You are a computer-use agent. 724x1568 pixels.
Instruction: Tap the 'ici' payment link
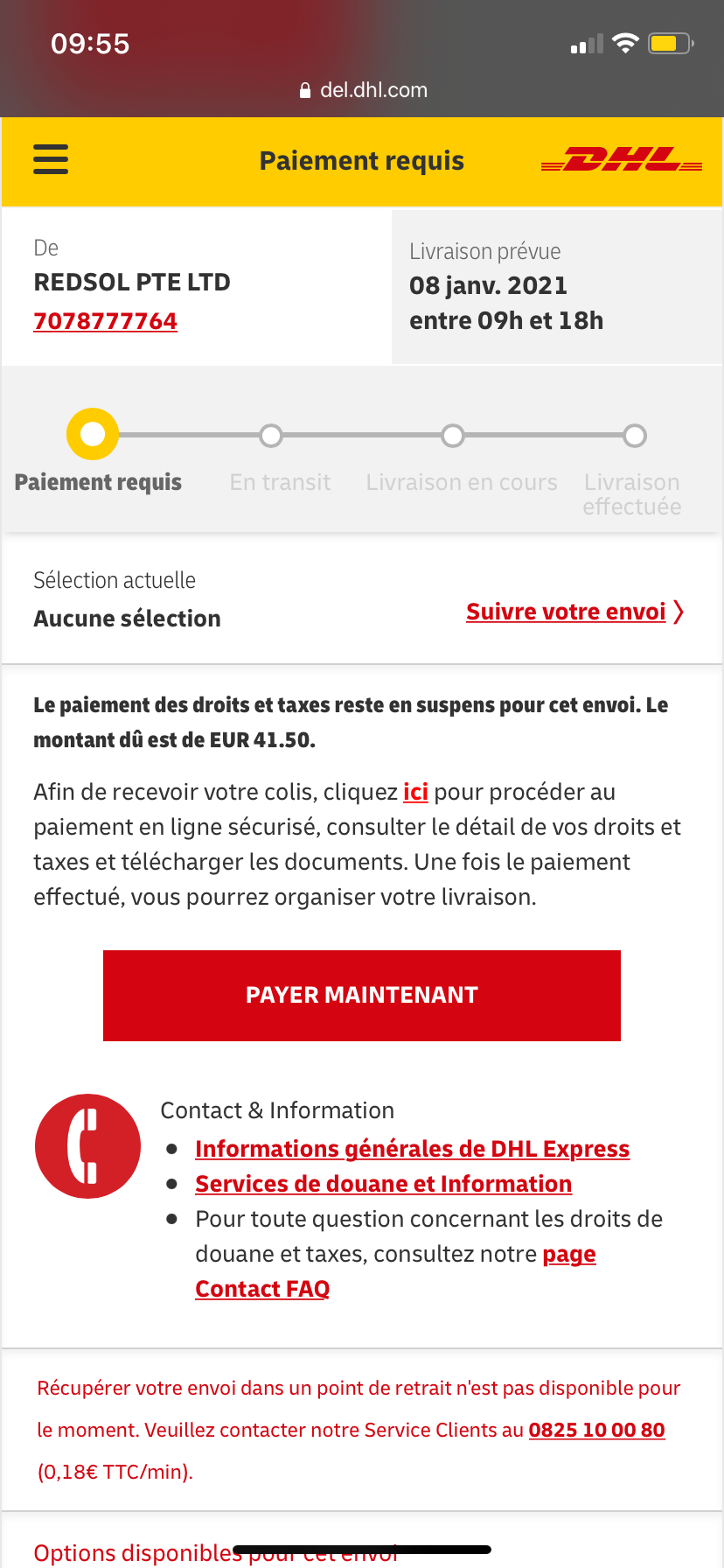[x=415, y=792]
